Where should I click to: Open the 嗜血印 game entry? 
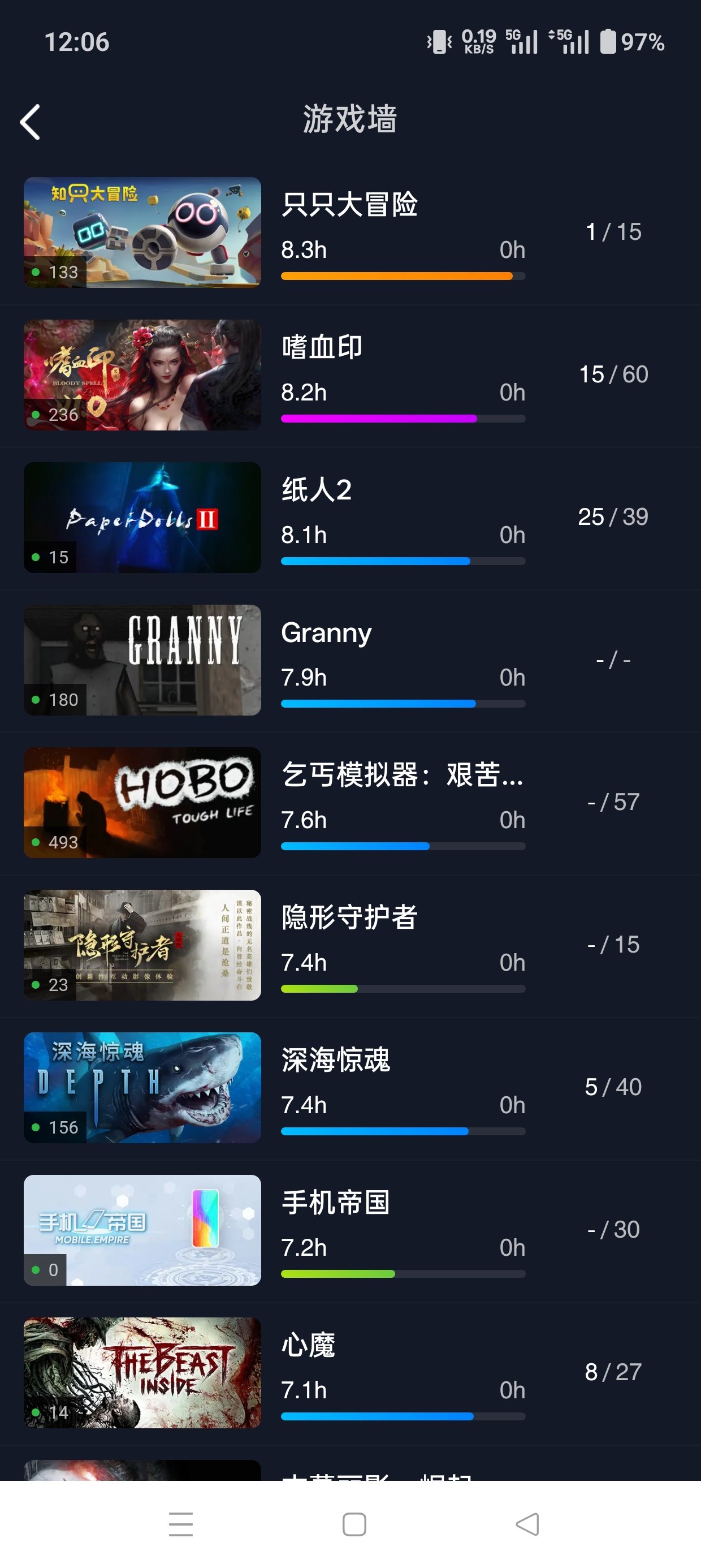tap(350, 376)
